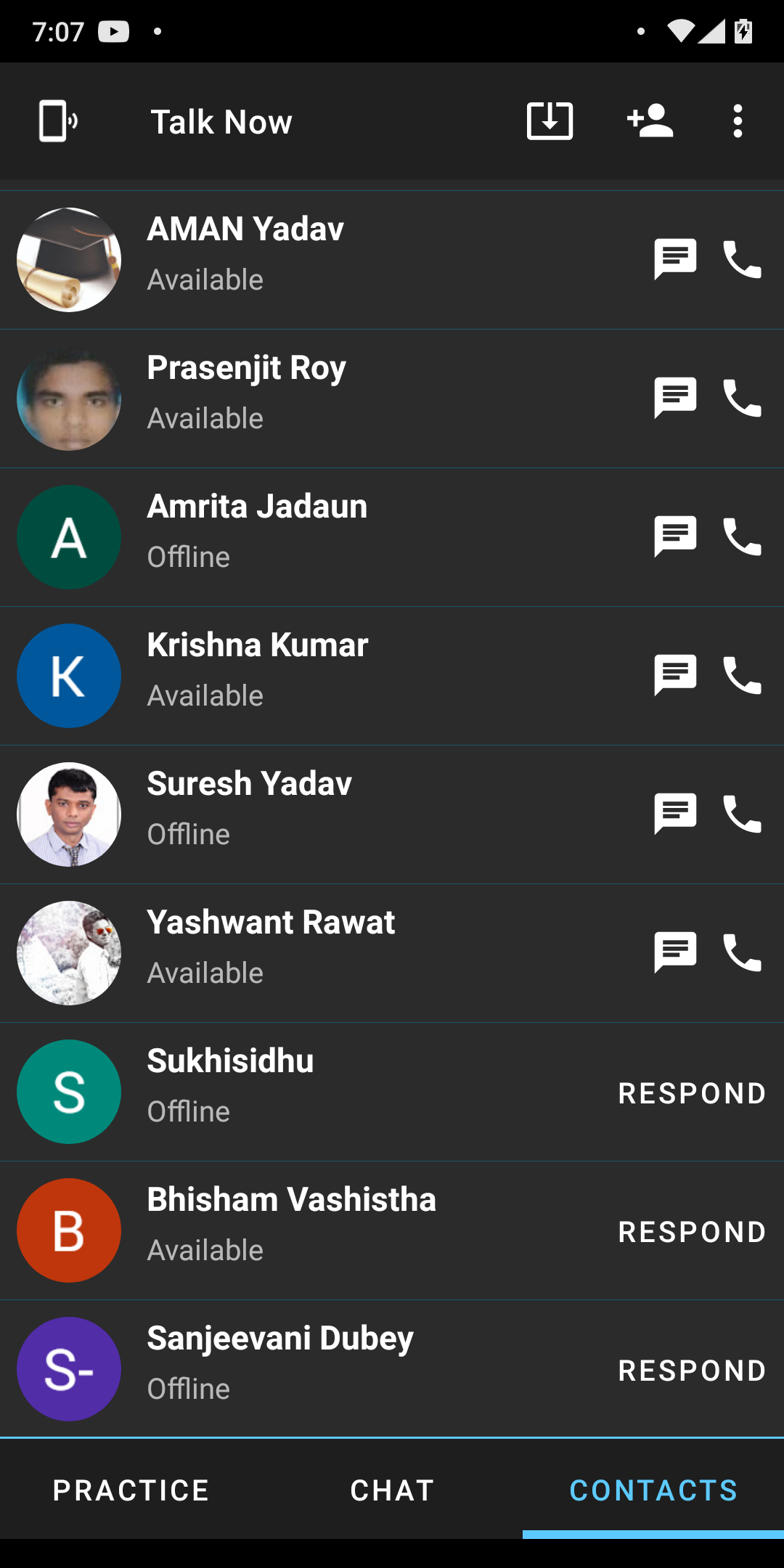Tap Krishna Kumar's blue avatar circle
Screen dimensions: 784x1568
coord(68,675)
